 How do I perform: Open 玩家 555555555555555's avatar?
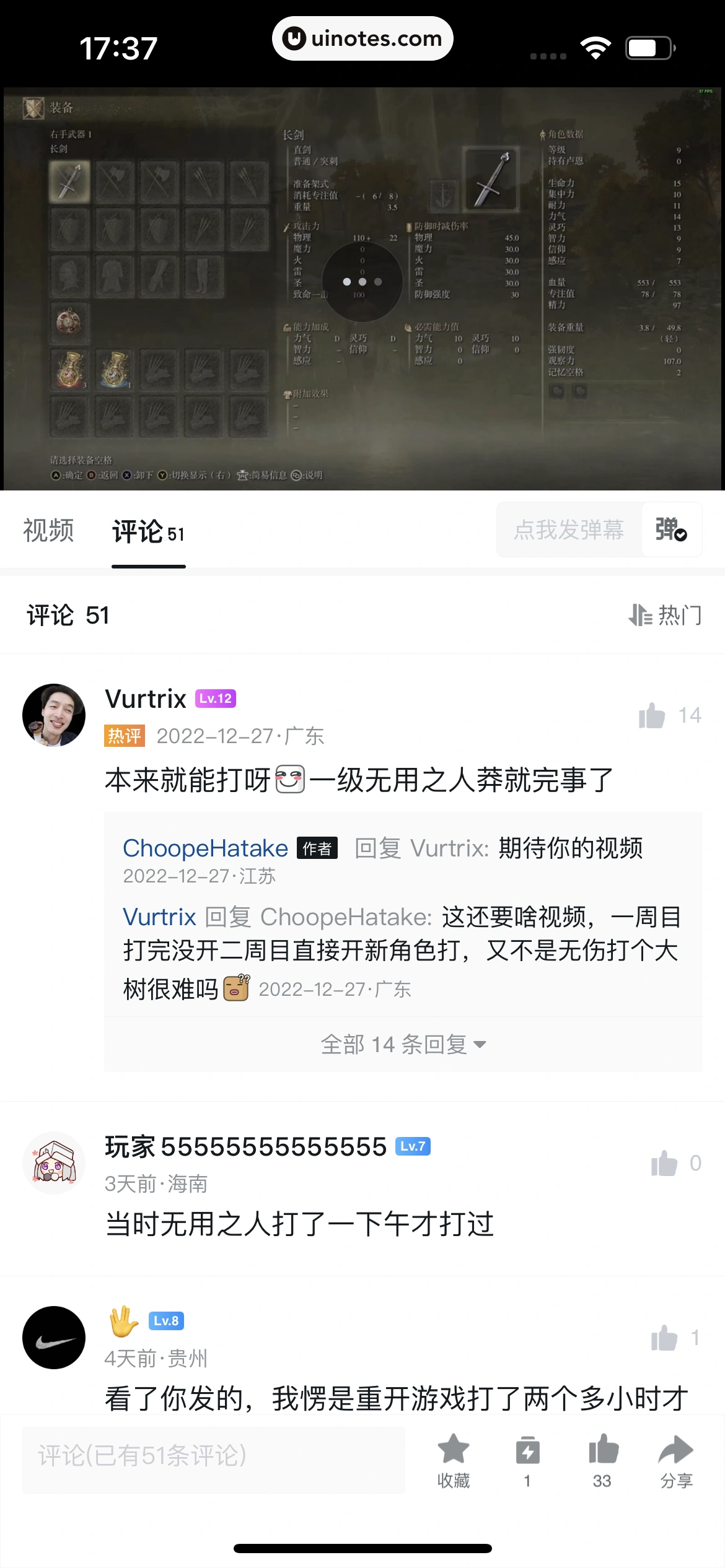54,1163
